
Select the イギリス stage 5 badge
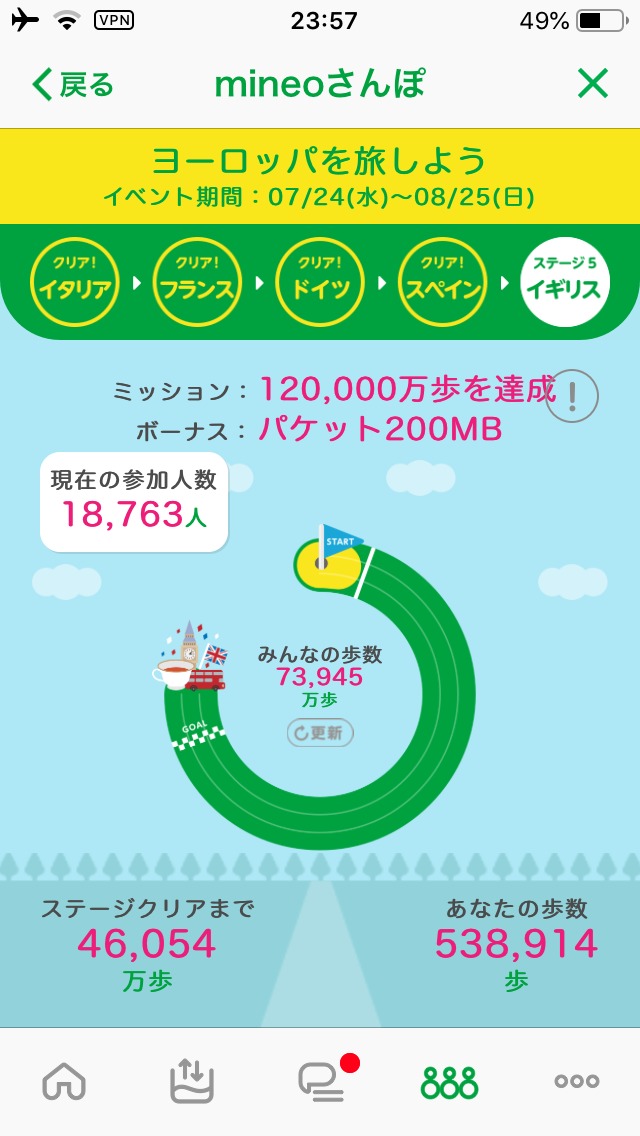coord(566,283)
